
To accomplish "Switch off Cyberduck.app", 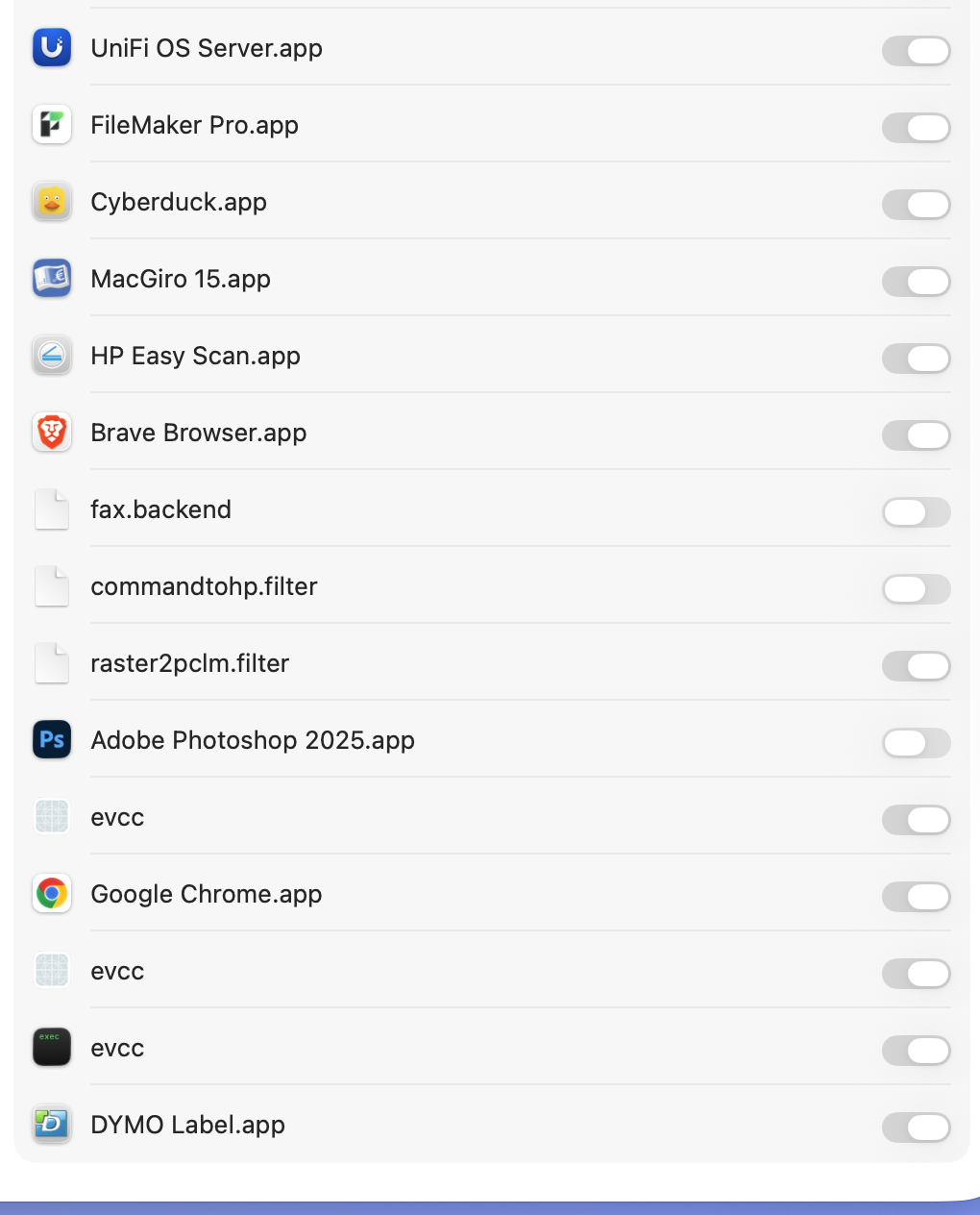I will (x=916, y=205).
